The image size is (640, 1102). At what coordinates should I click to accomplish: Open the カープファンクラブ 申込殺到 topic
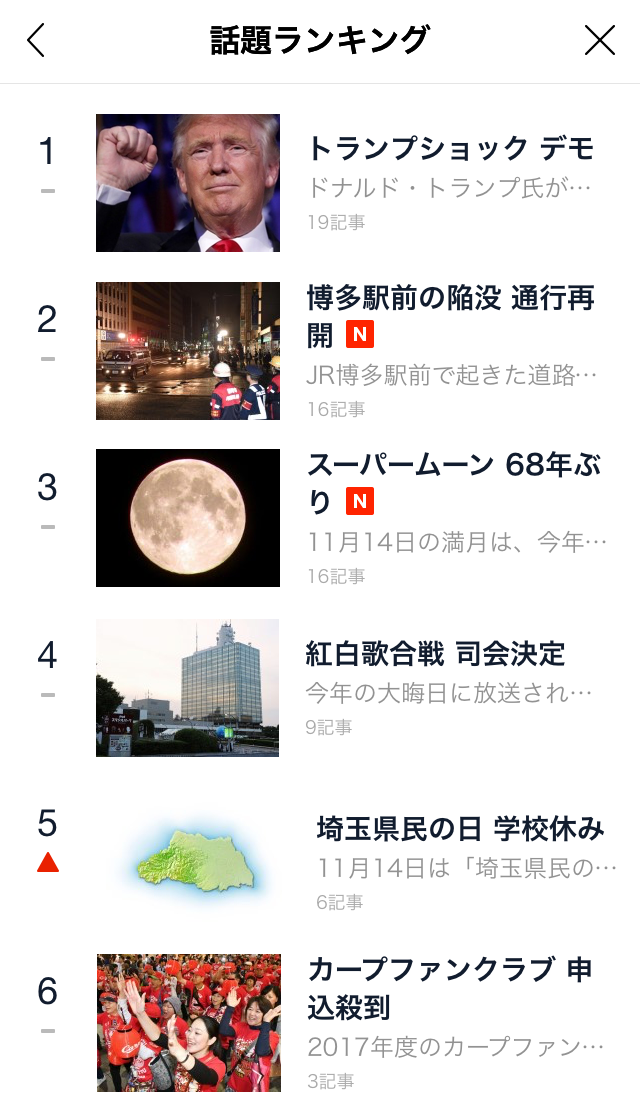tap(450, 987)
